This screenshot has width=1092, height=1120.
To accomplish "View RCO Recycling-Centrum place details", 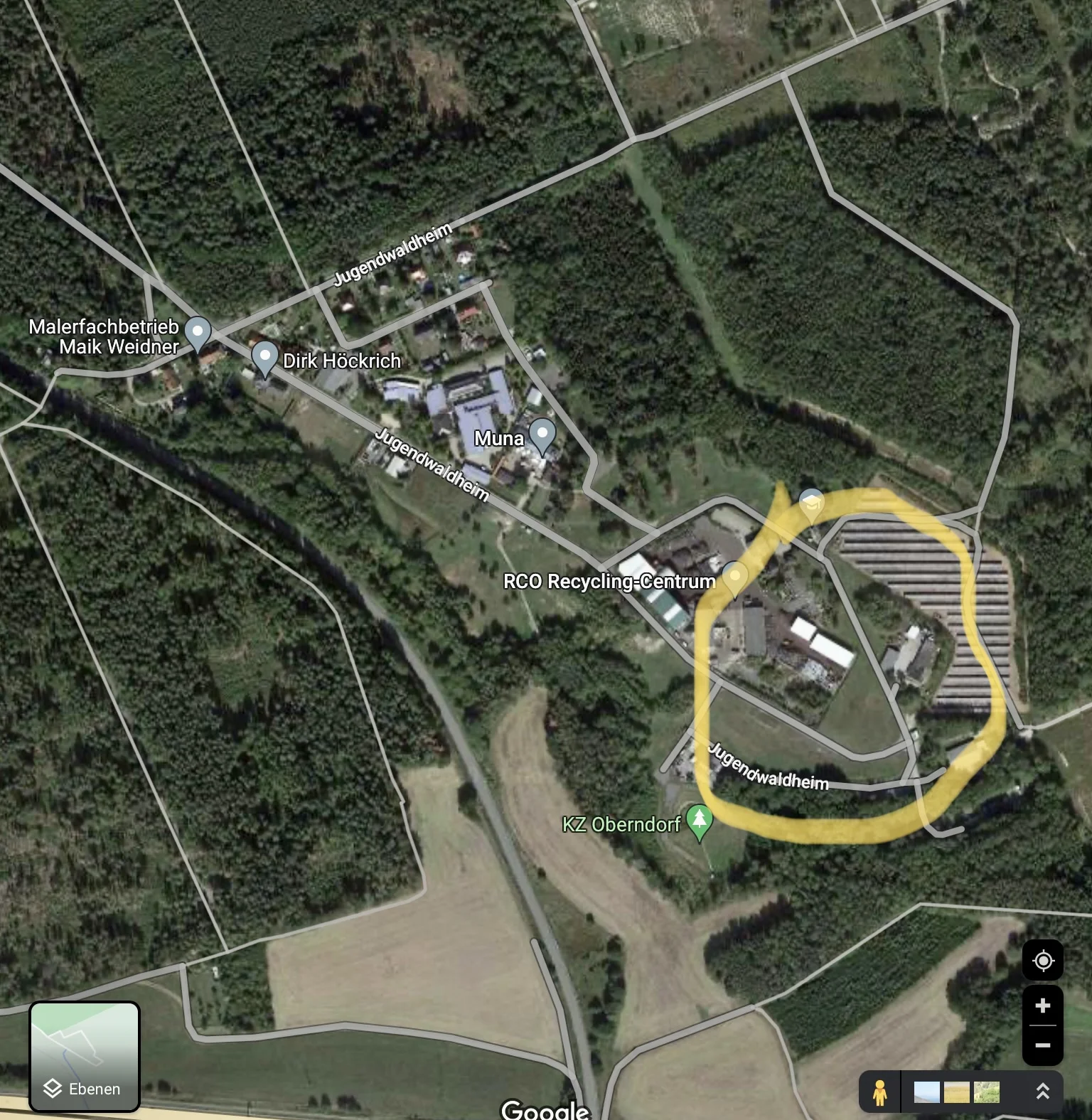I will pos(734,577).
